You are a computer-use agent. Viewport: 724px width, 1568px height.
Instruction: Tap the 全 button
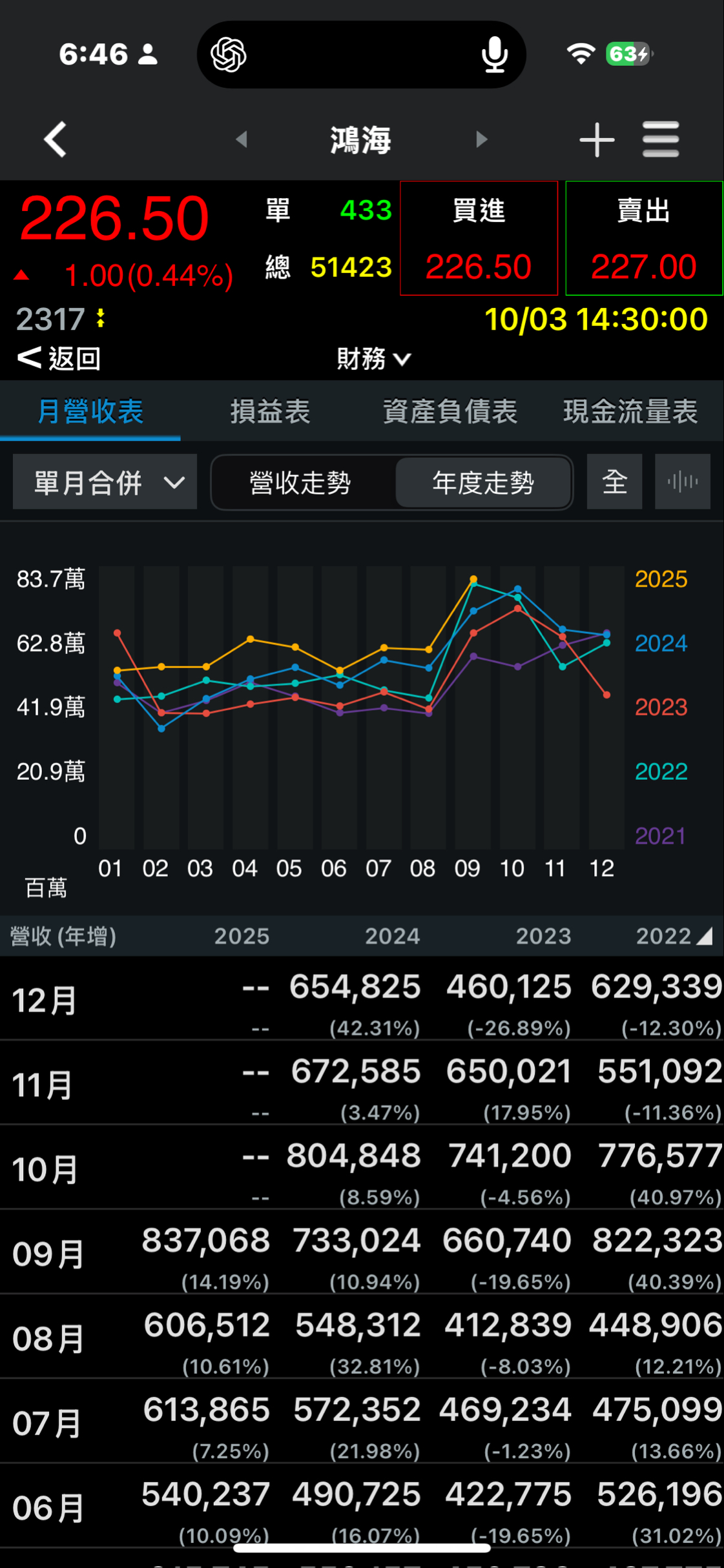pos(614,482)
